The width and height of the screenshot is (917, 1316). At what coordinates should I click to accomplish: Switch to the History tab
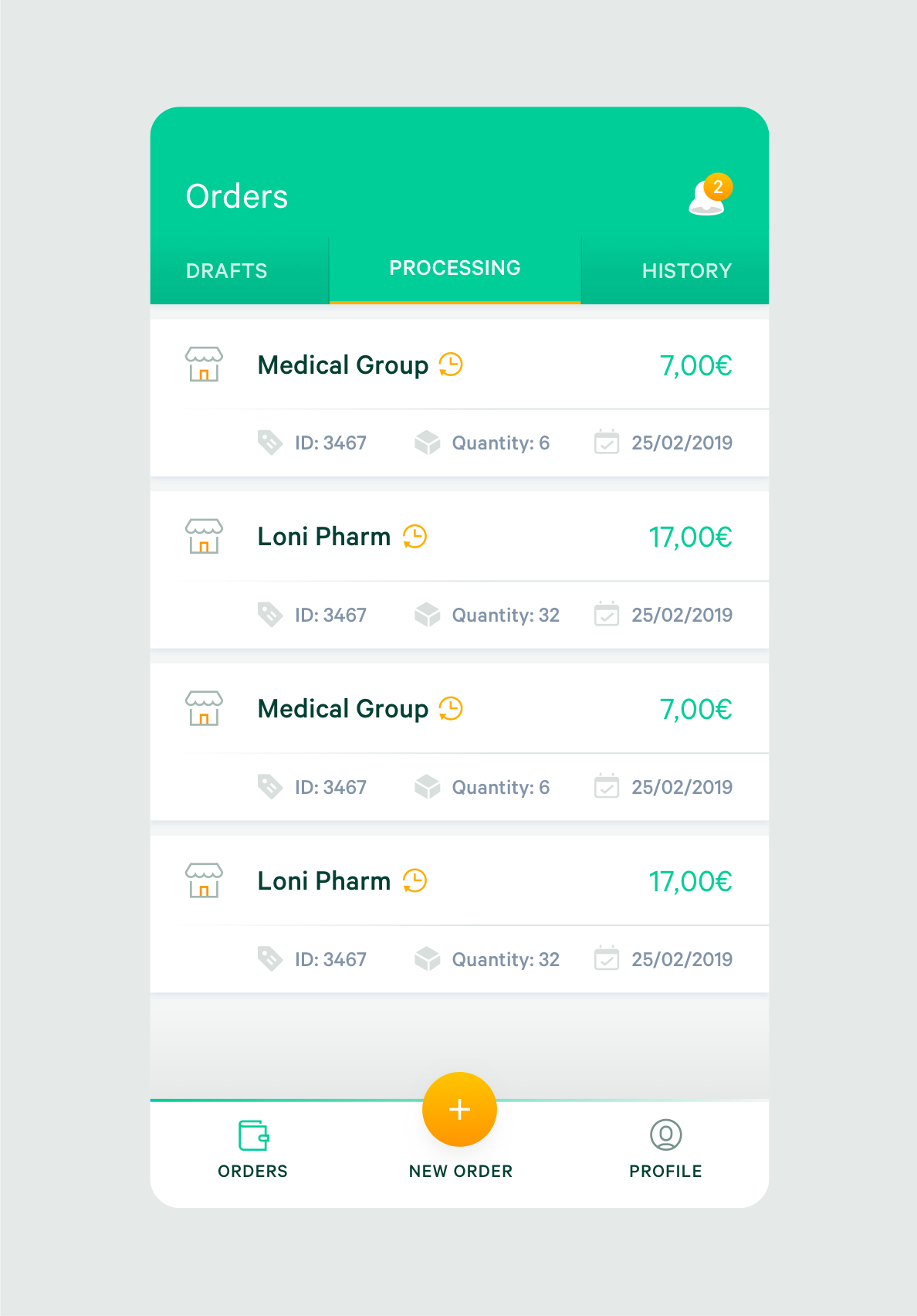coord(686,271)
